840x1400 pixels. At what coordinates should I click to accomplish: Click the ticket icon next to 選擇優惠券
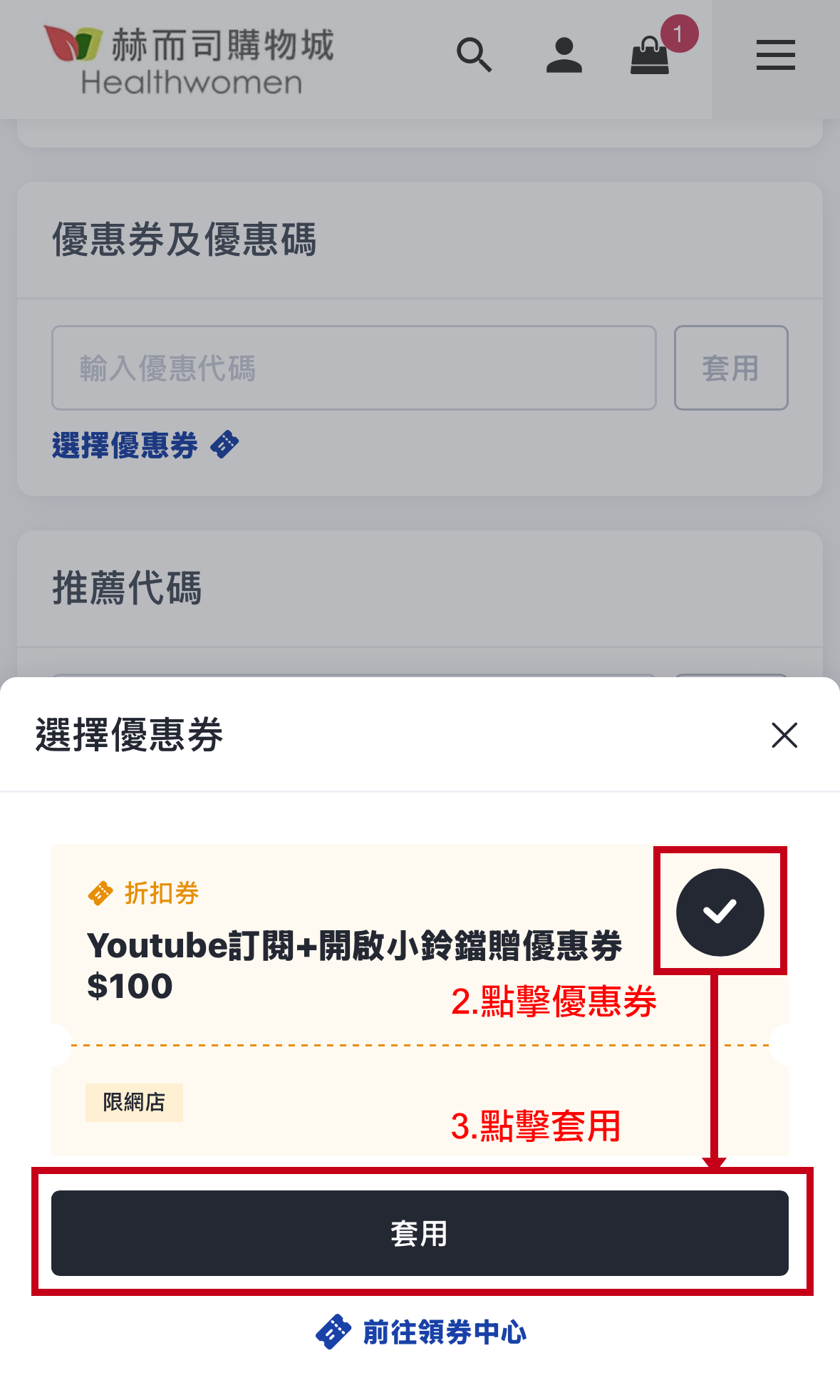224,444
